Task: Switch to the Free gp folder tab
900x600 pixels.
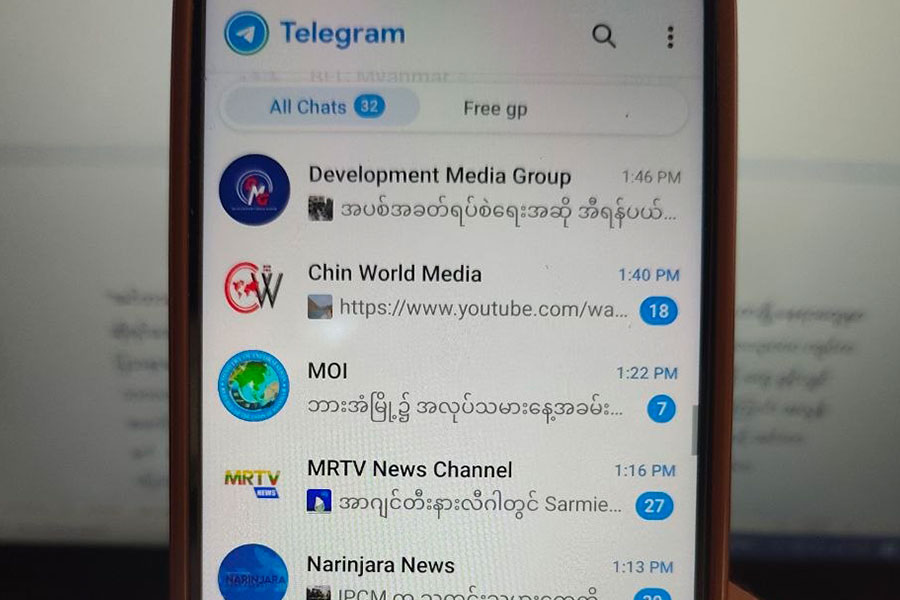Action: pyautogui.click(x=494, y=109)
